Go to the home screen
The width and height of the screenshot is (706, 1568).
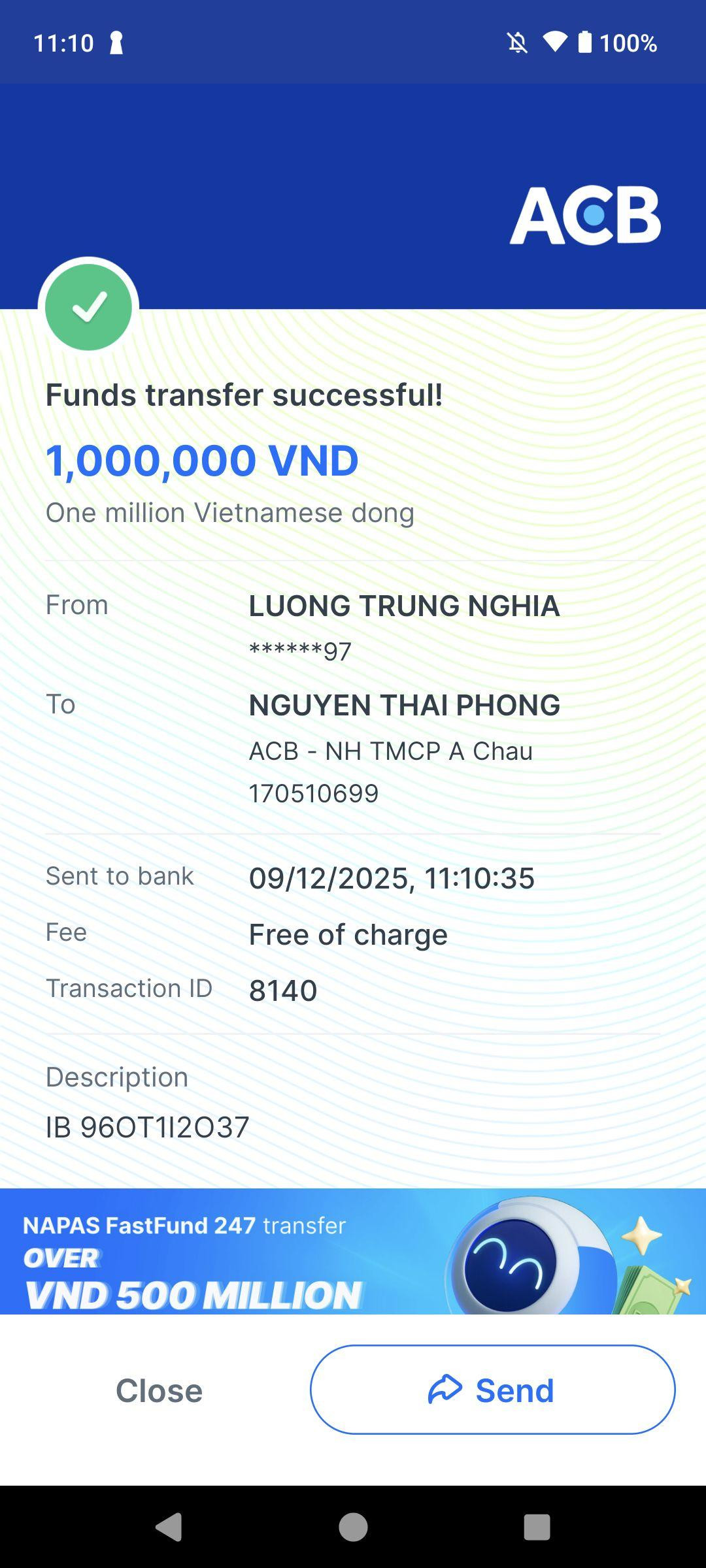coord(353,1527)
